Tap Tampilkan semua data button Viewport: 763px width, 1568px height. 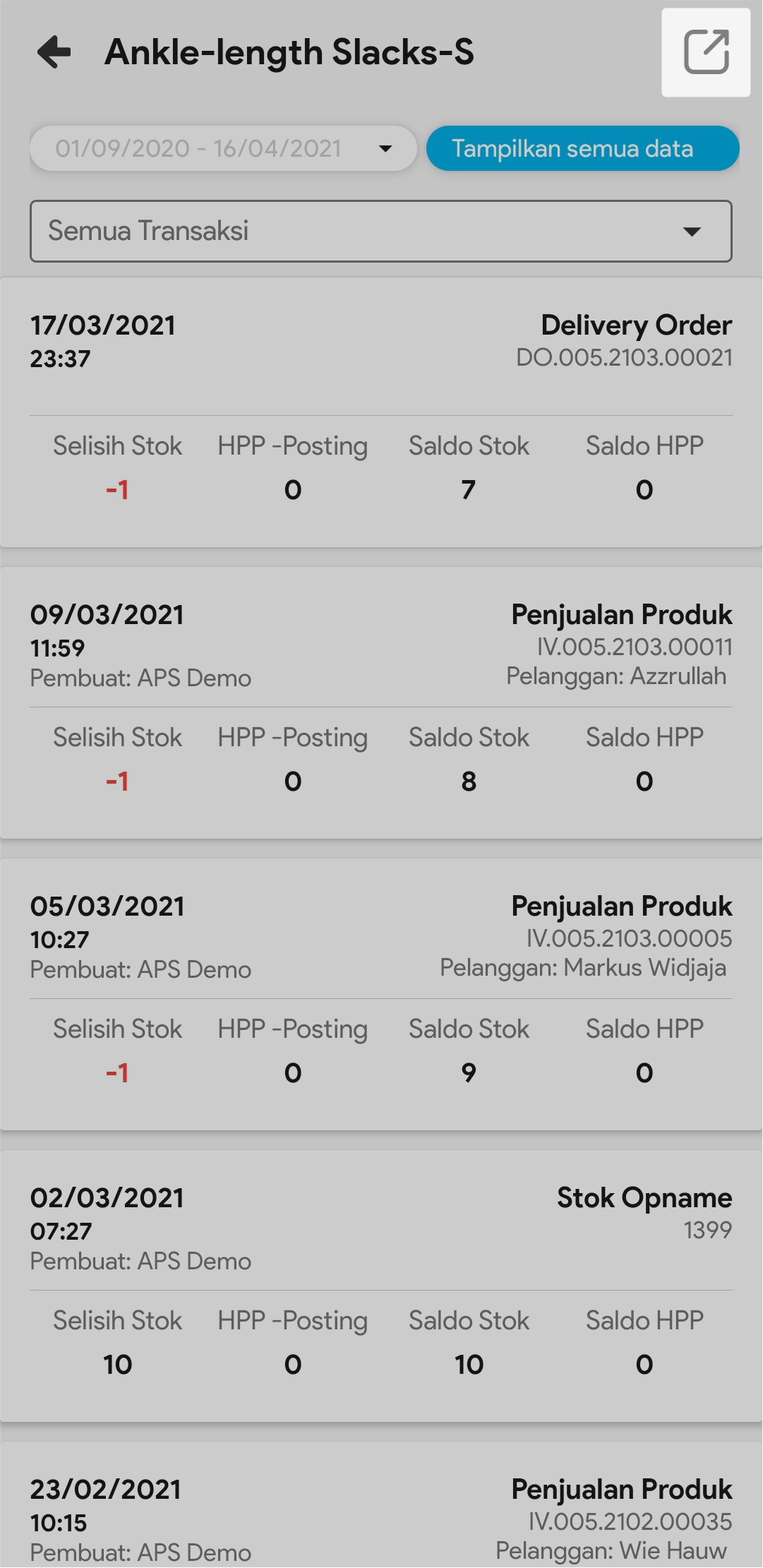point(582,148)
